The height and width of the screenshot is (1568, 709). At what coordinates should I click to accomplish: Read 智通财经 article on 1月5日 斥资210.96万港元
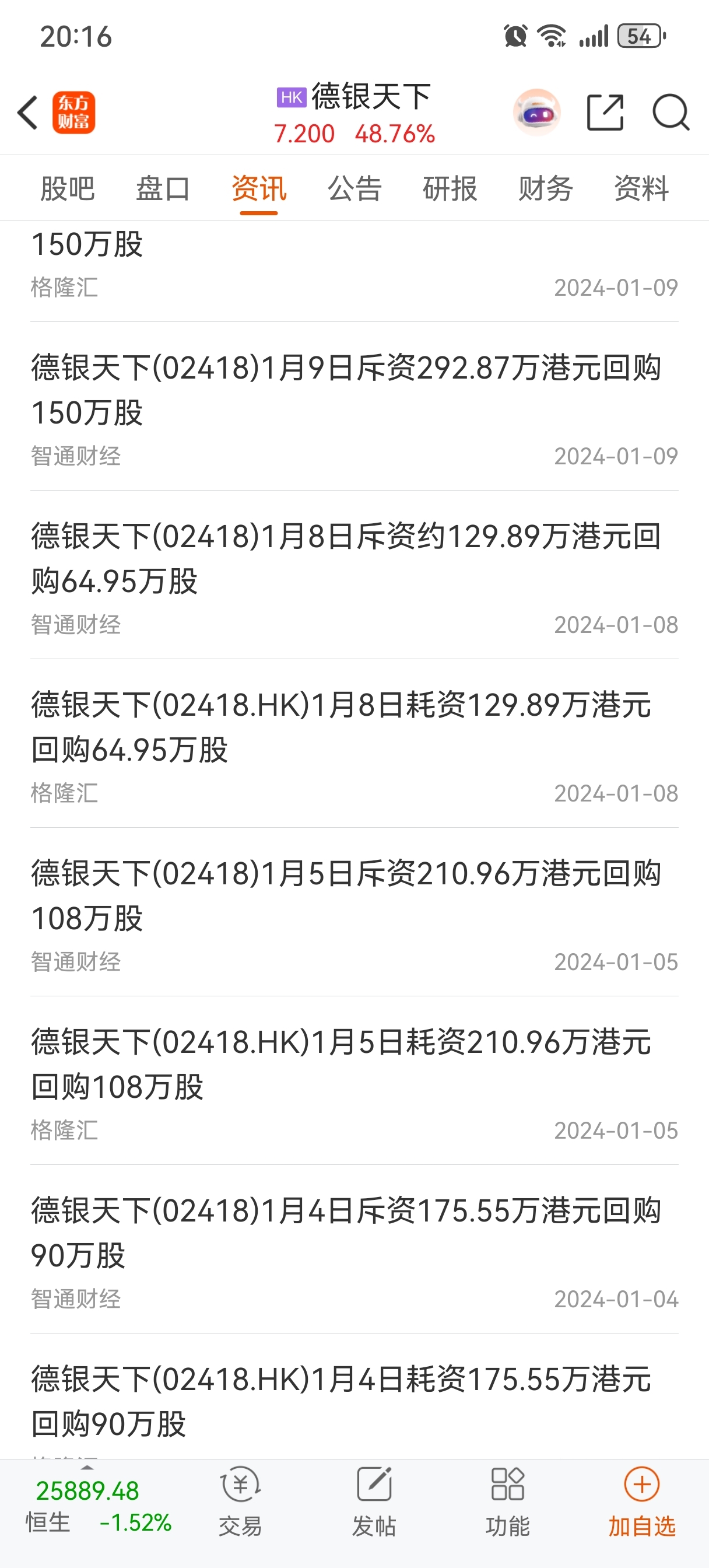tap(354, 913)
